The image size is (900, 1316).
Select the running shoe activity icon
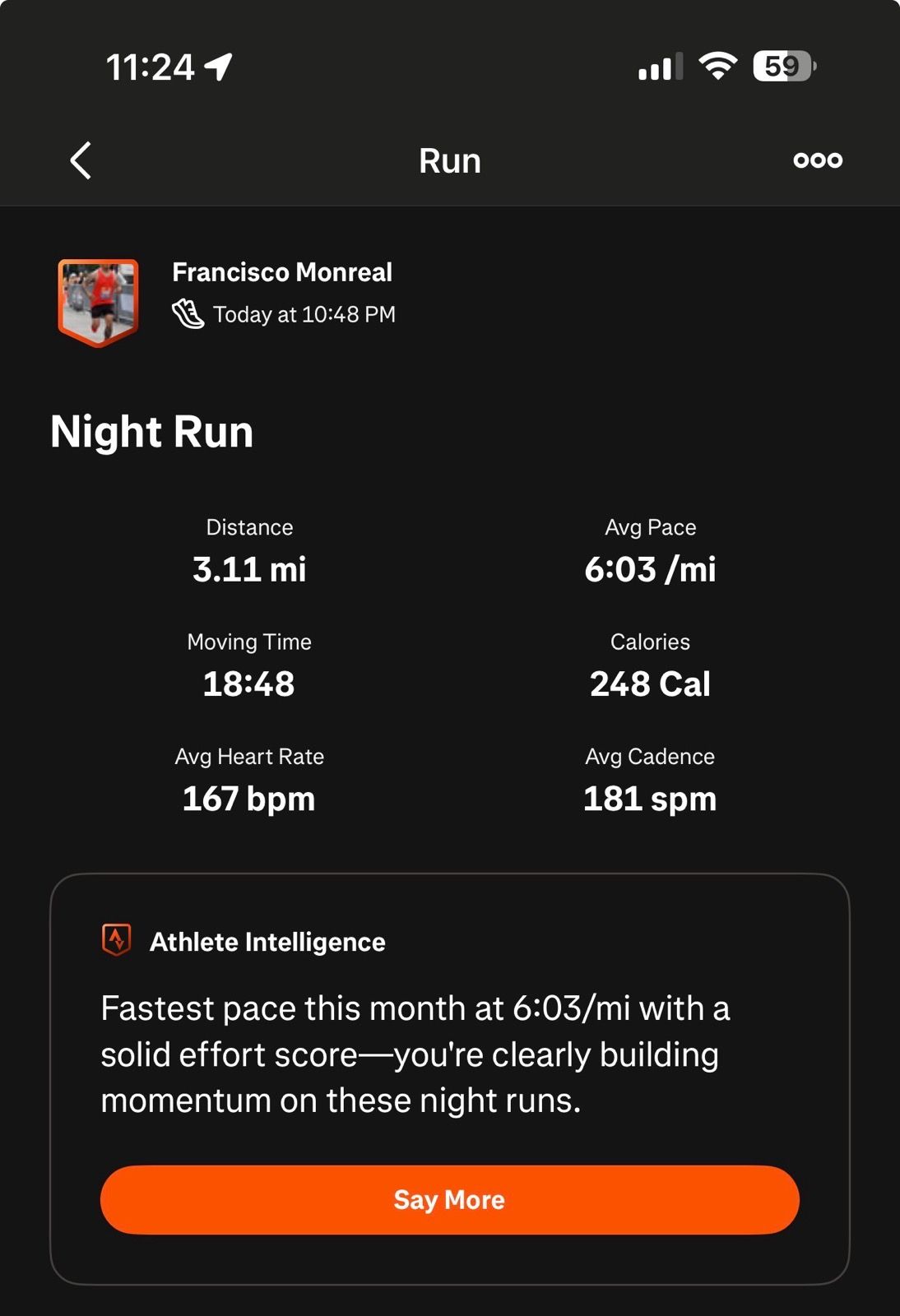188,314
